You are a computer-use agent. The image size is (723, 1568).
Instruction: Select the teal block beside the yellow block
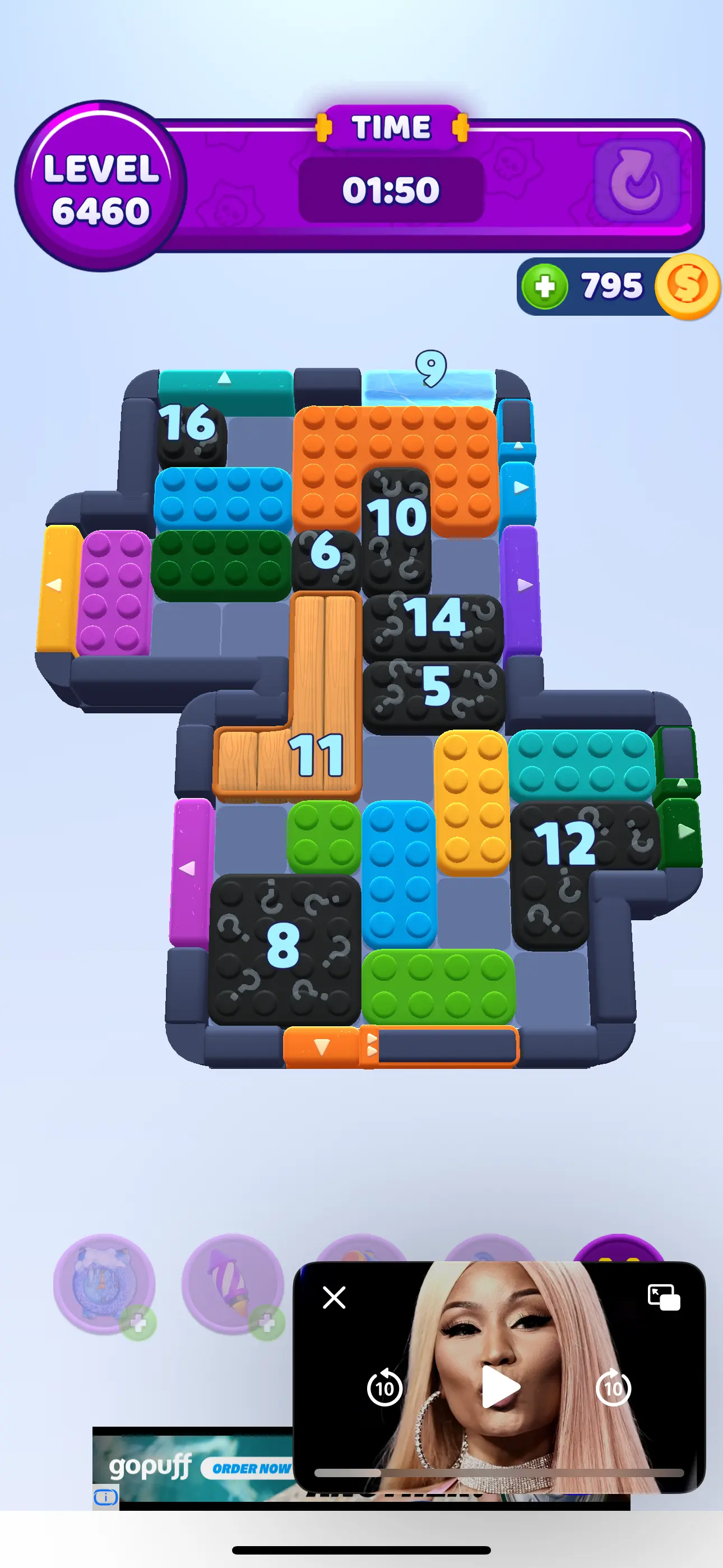(x=581, y=764)
